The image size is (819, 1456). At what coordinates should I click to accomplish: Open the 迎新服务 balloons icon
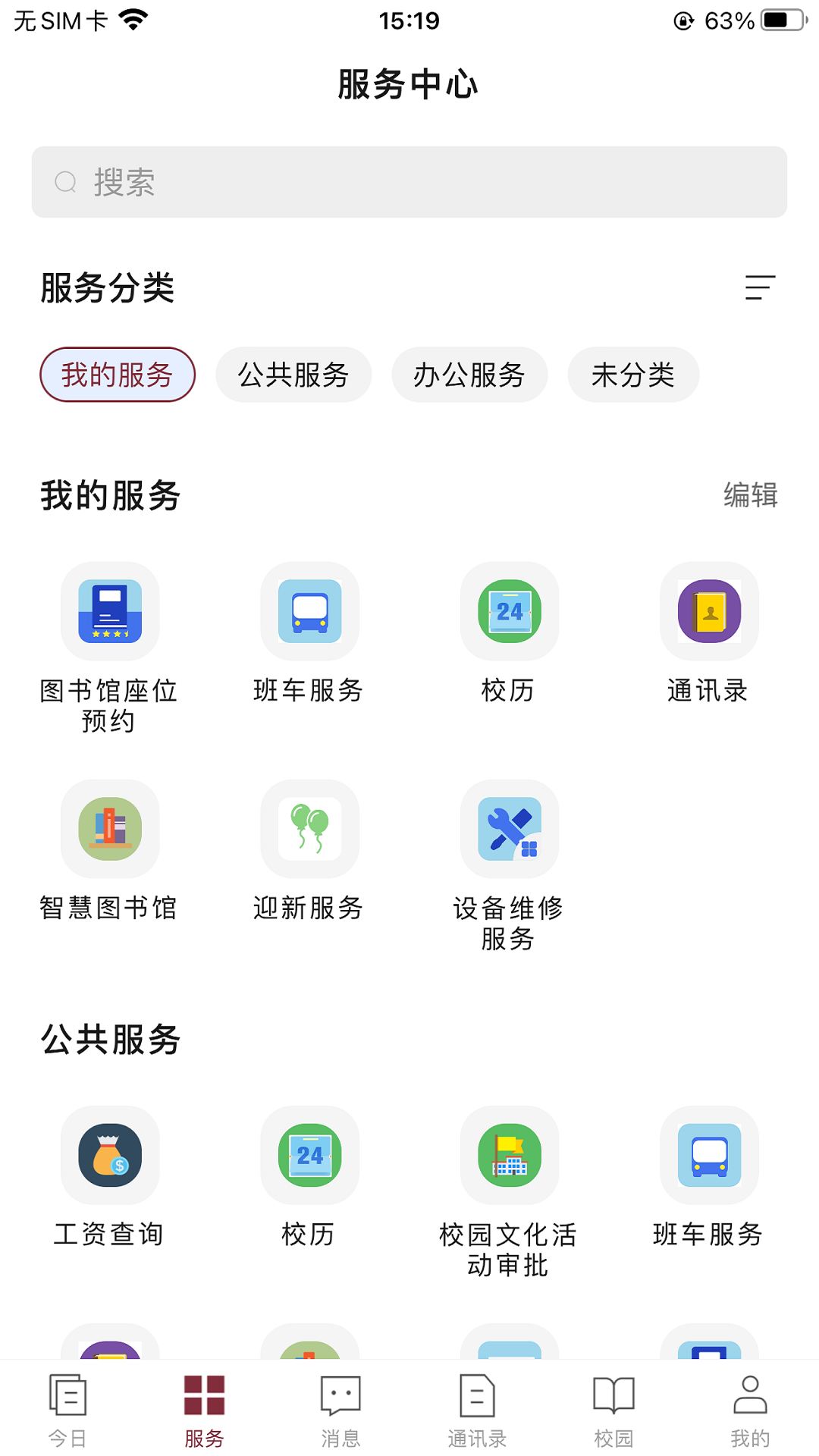point(309,829)
